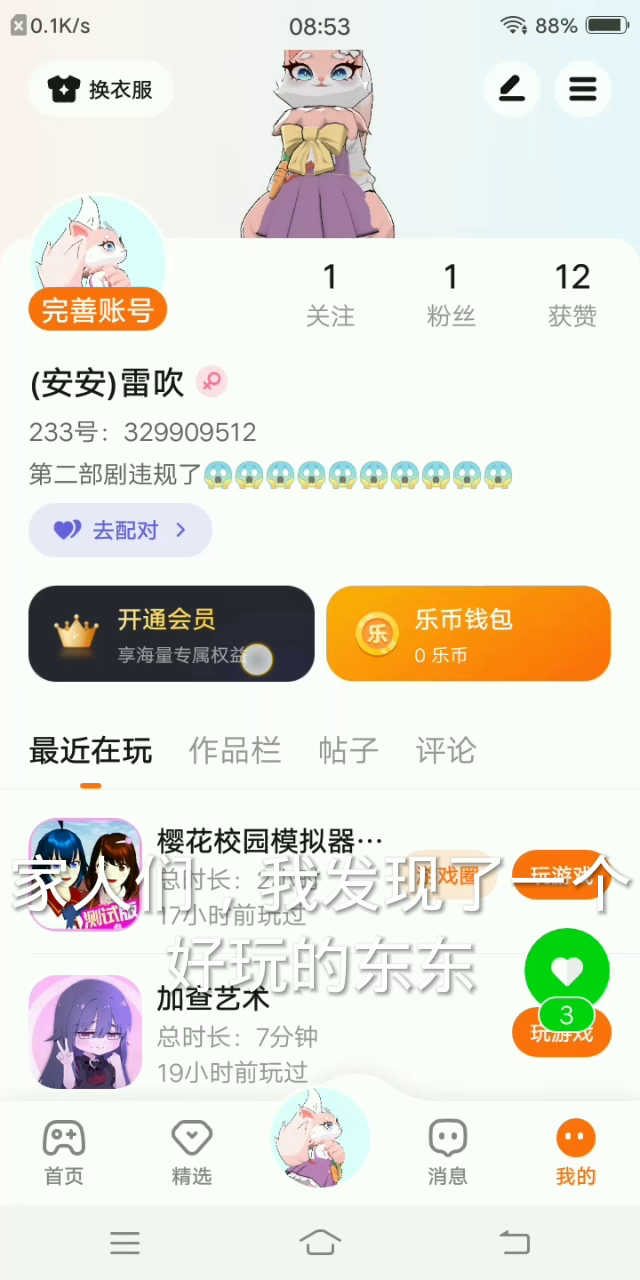
Task: Switch to the 帖子 tab
Action: 348,751
